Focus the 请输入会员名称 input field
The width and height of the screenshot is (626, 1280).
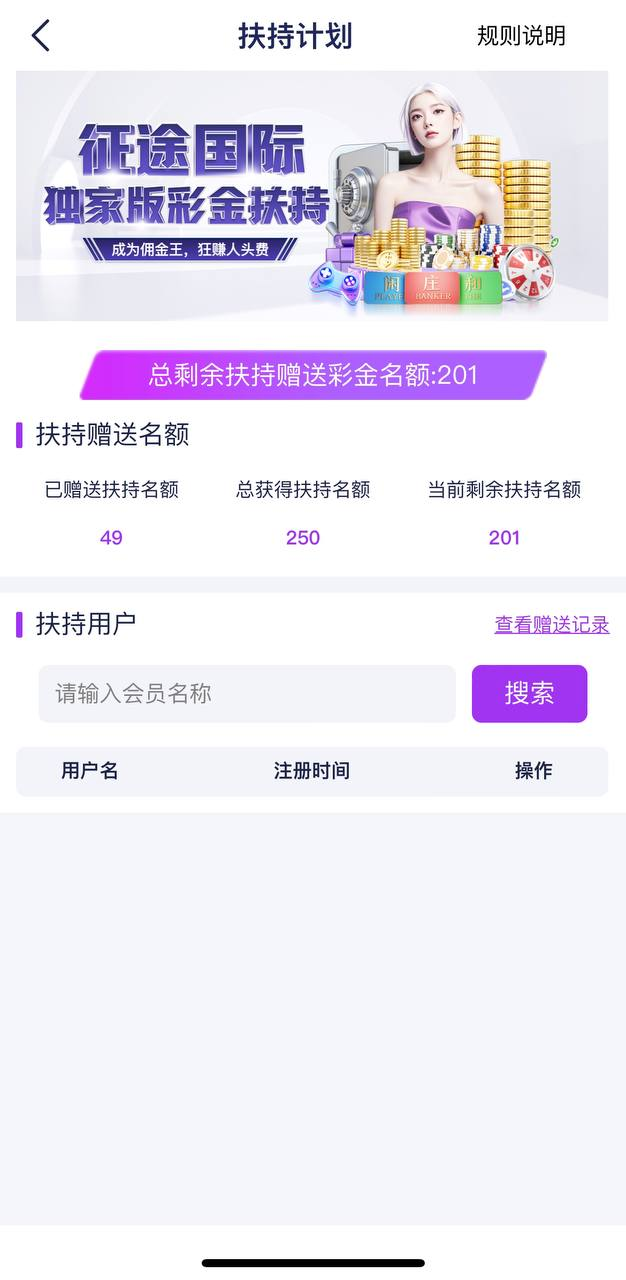(x=247, y=694)
